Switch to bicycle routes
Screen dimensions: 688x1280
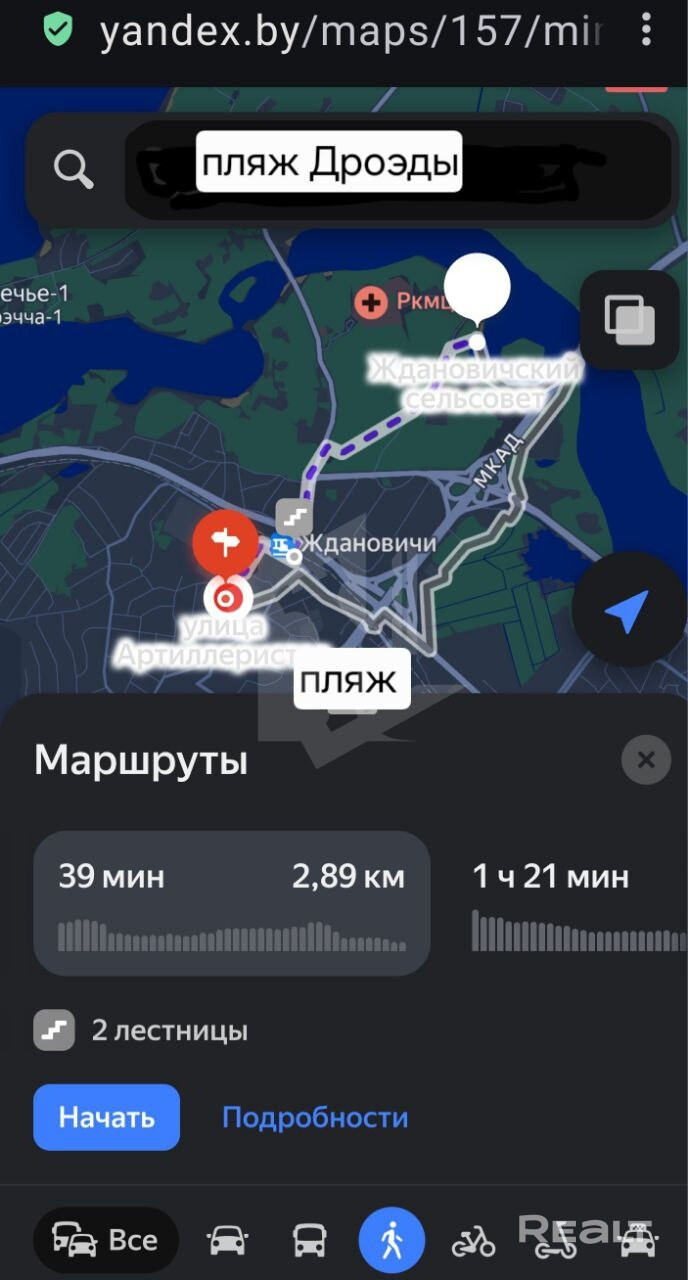click(x=474, y=1241)
